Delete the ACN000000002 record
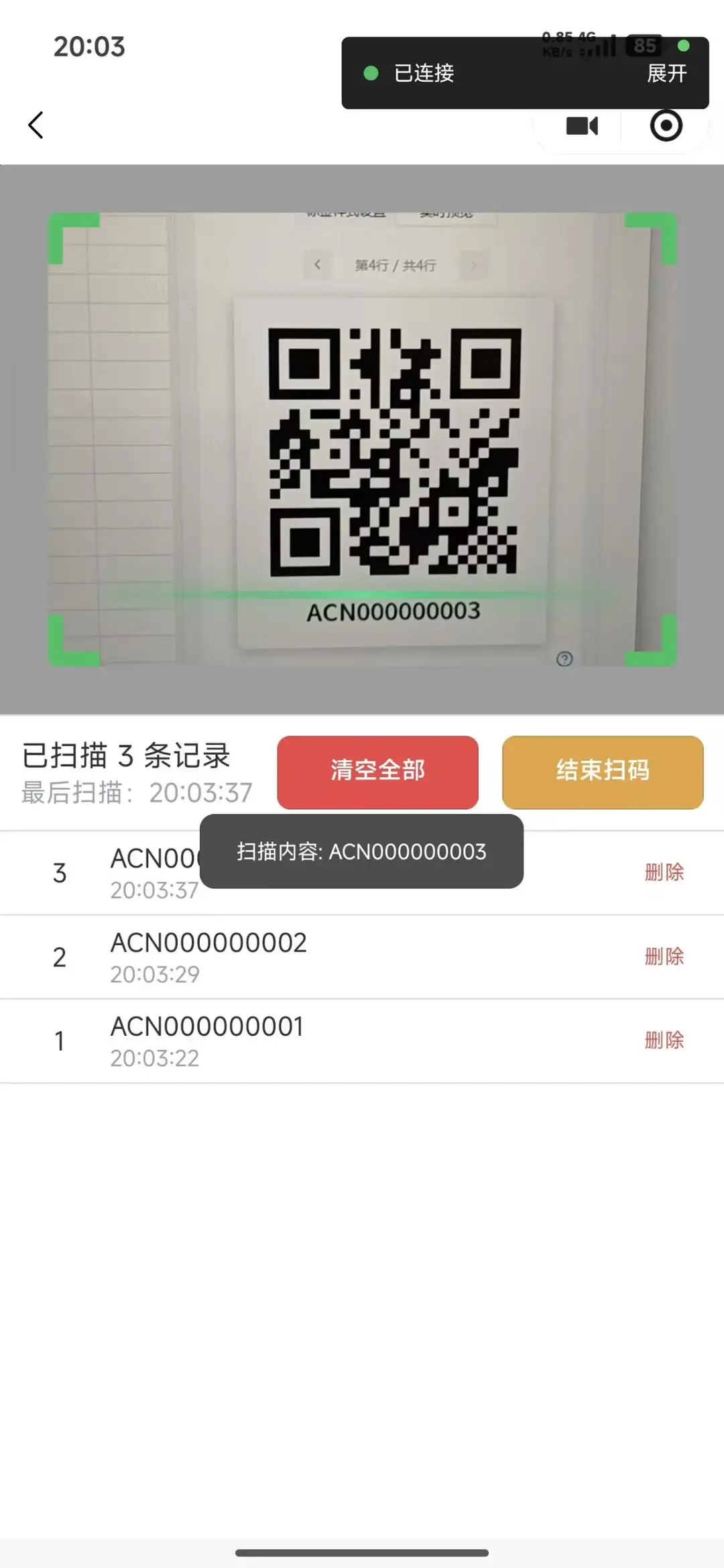 pyautogui.click(x=664, y=957)
